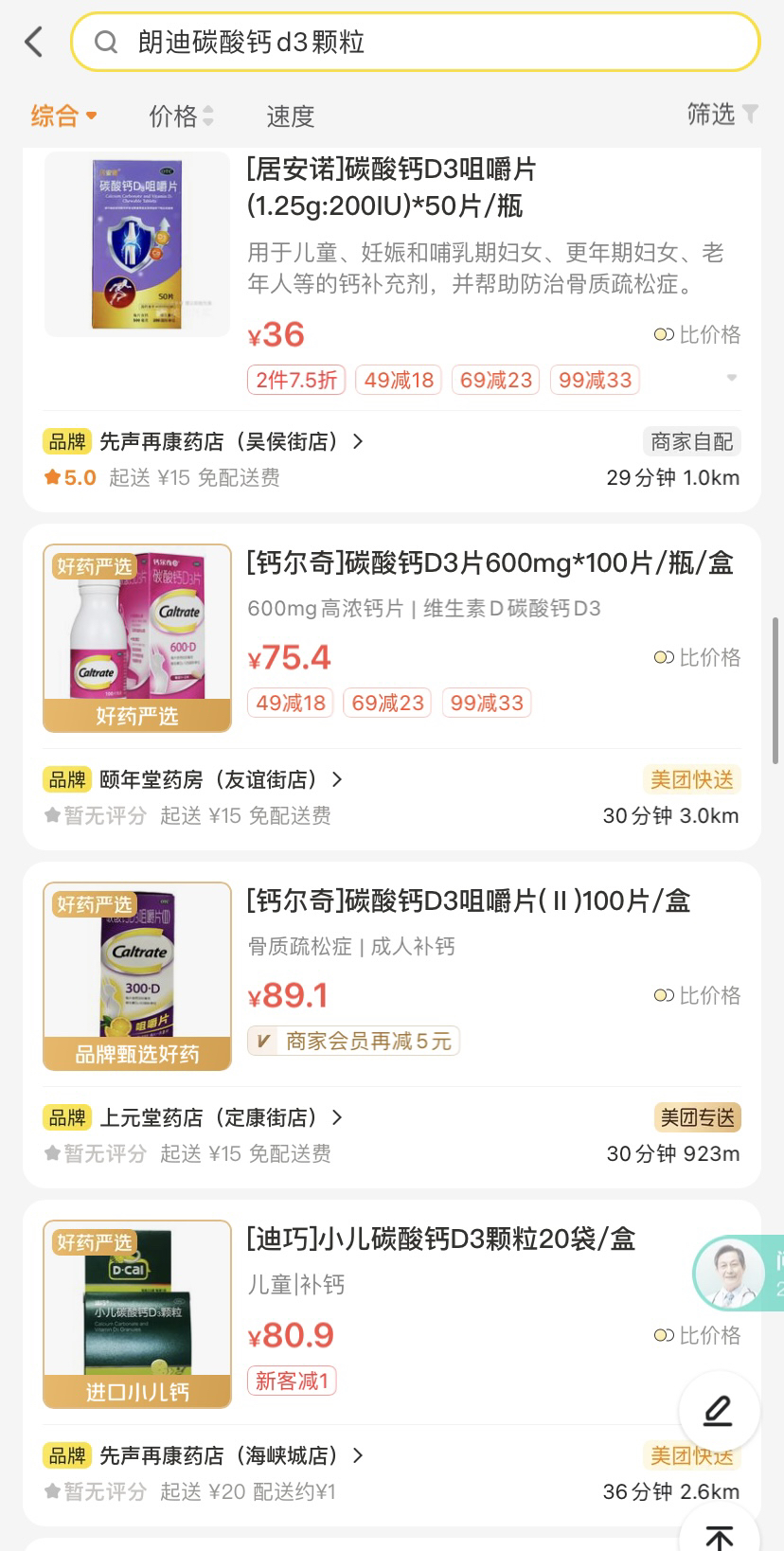Visit 先声再康药店（海峡城店）store page

point(231,1455)
